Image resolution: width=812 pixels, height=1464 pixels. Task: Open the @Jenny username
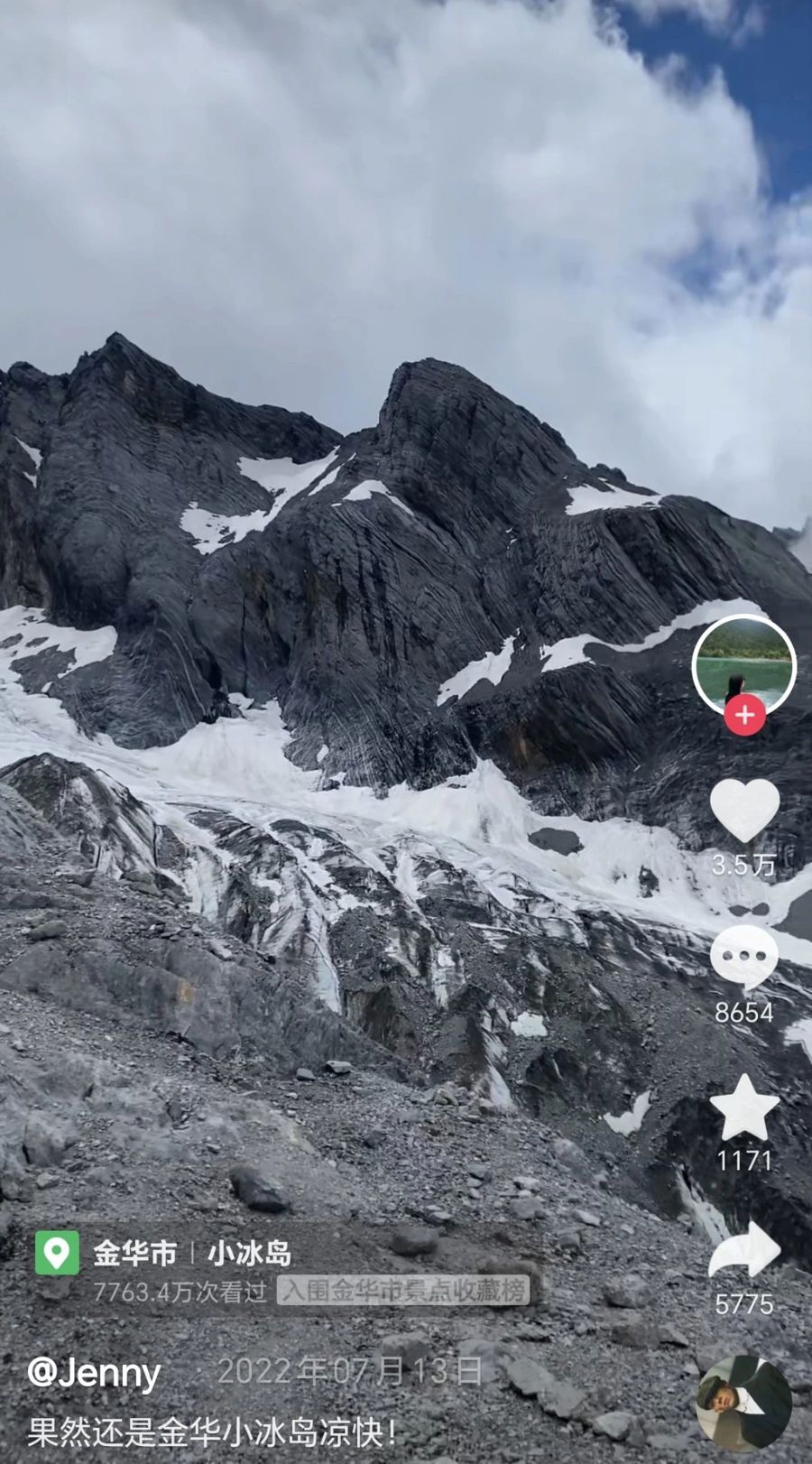point(94,1373)
